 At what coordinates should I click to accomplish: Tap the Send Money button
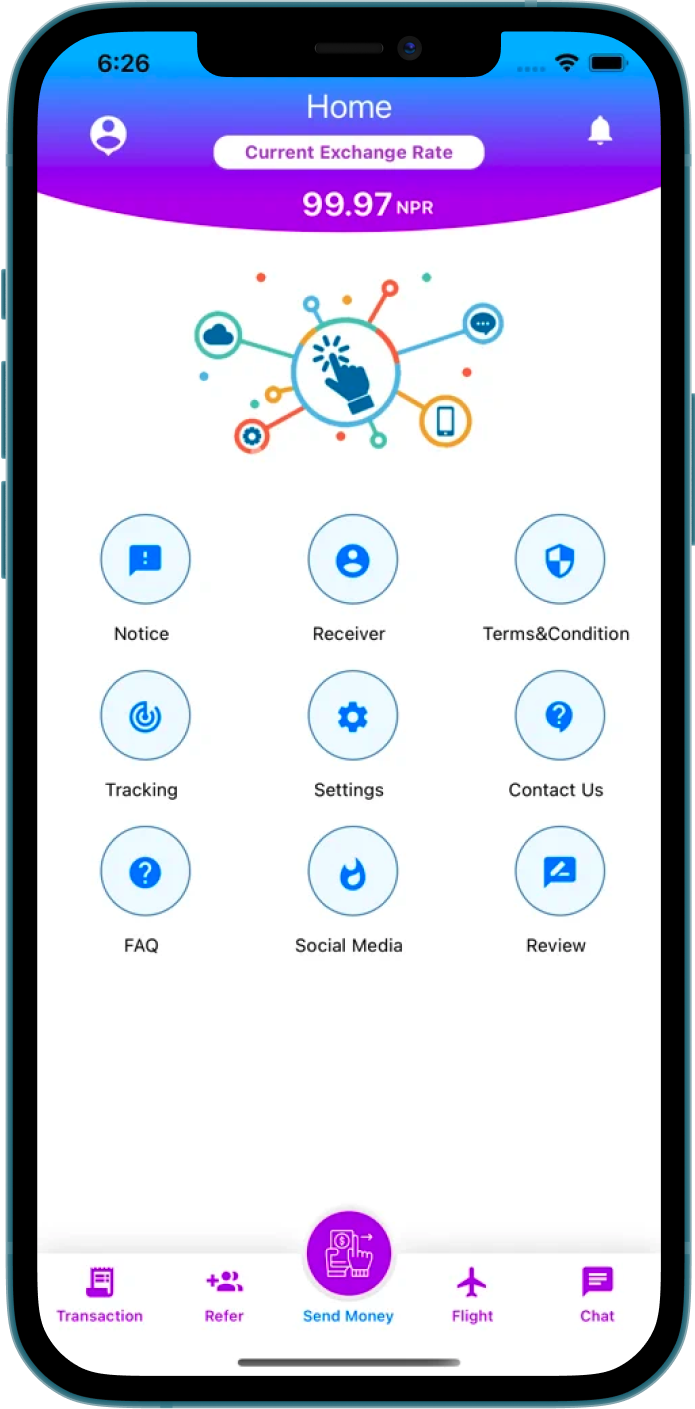[x=348, y=1254]
